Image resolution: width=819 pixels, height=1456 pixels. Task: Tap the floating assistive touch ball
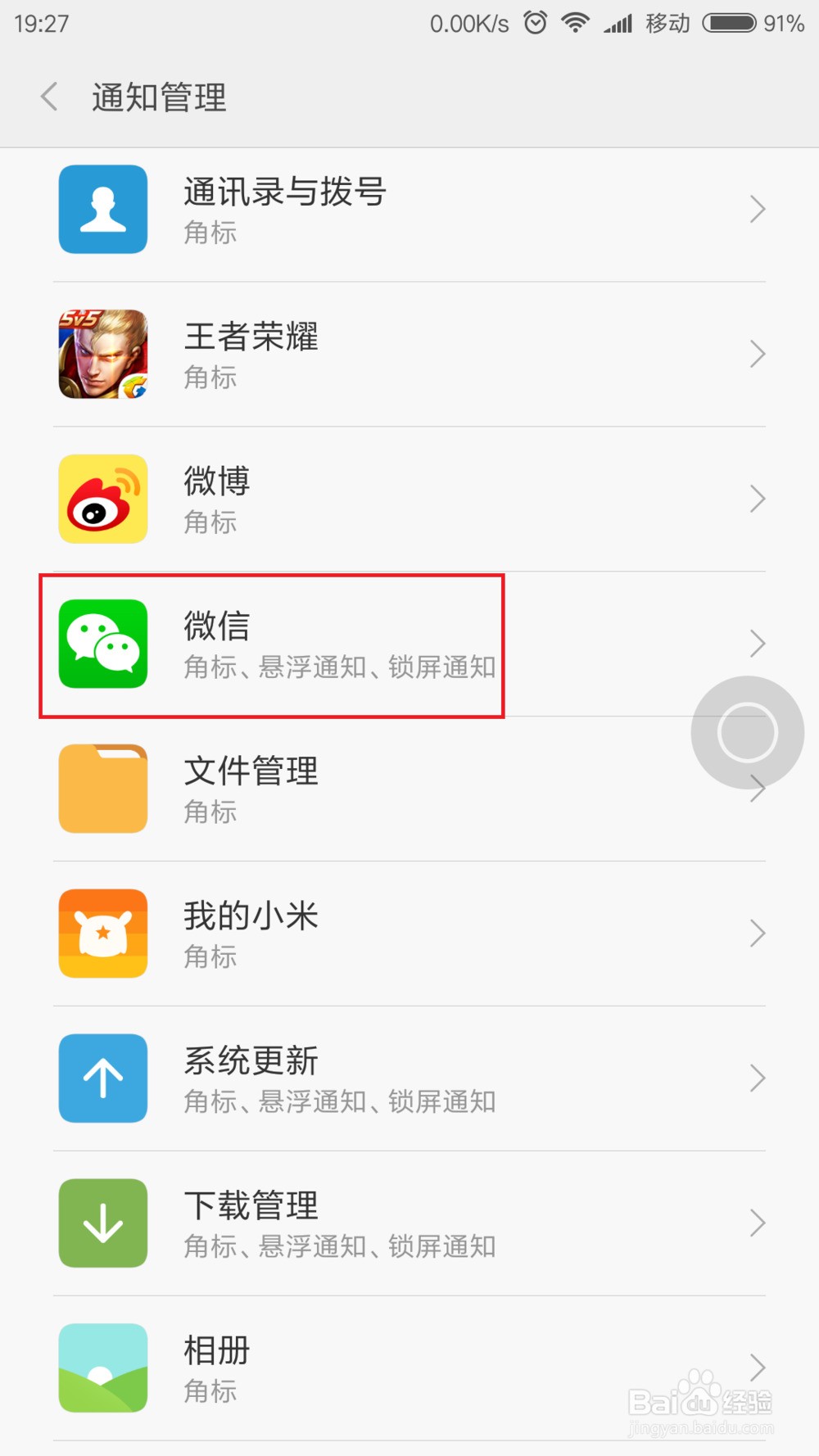coord(747,732)
